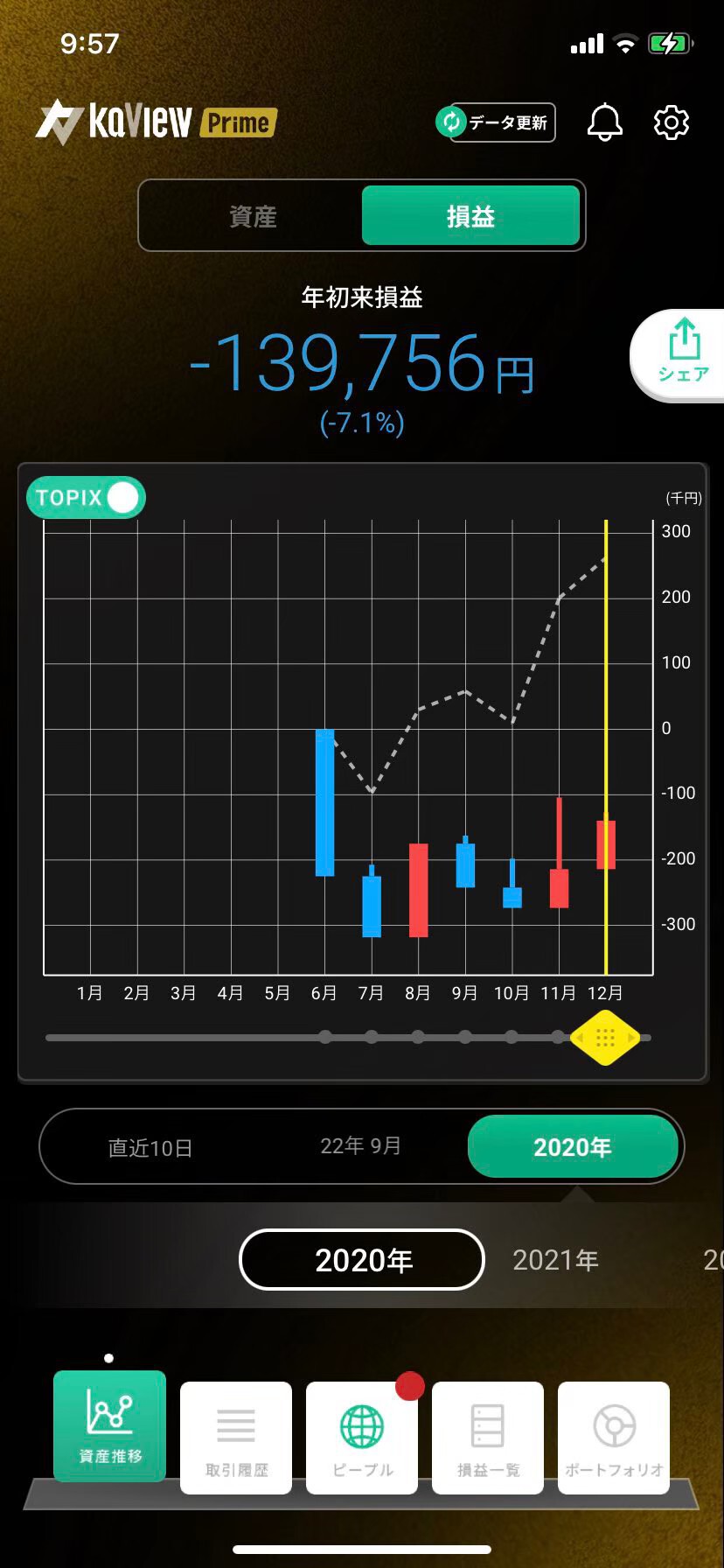Open the notifications bell
Screen dimensions: 724x1568
pos(604,122)
